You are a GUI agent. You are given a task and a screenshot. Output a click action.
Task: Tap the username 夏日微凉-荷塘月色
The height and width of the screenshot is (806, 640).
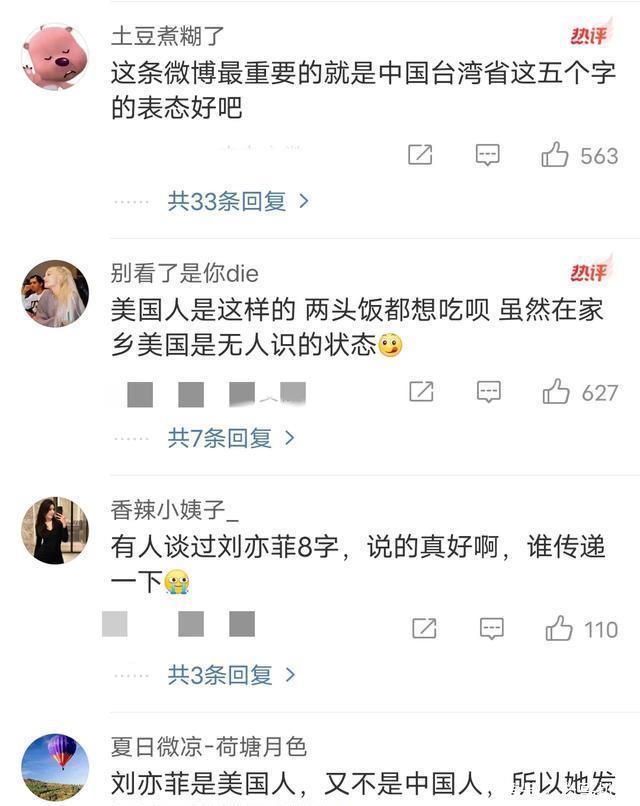(x=208, y=746)
